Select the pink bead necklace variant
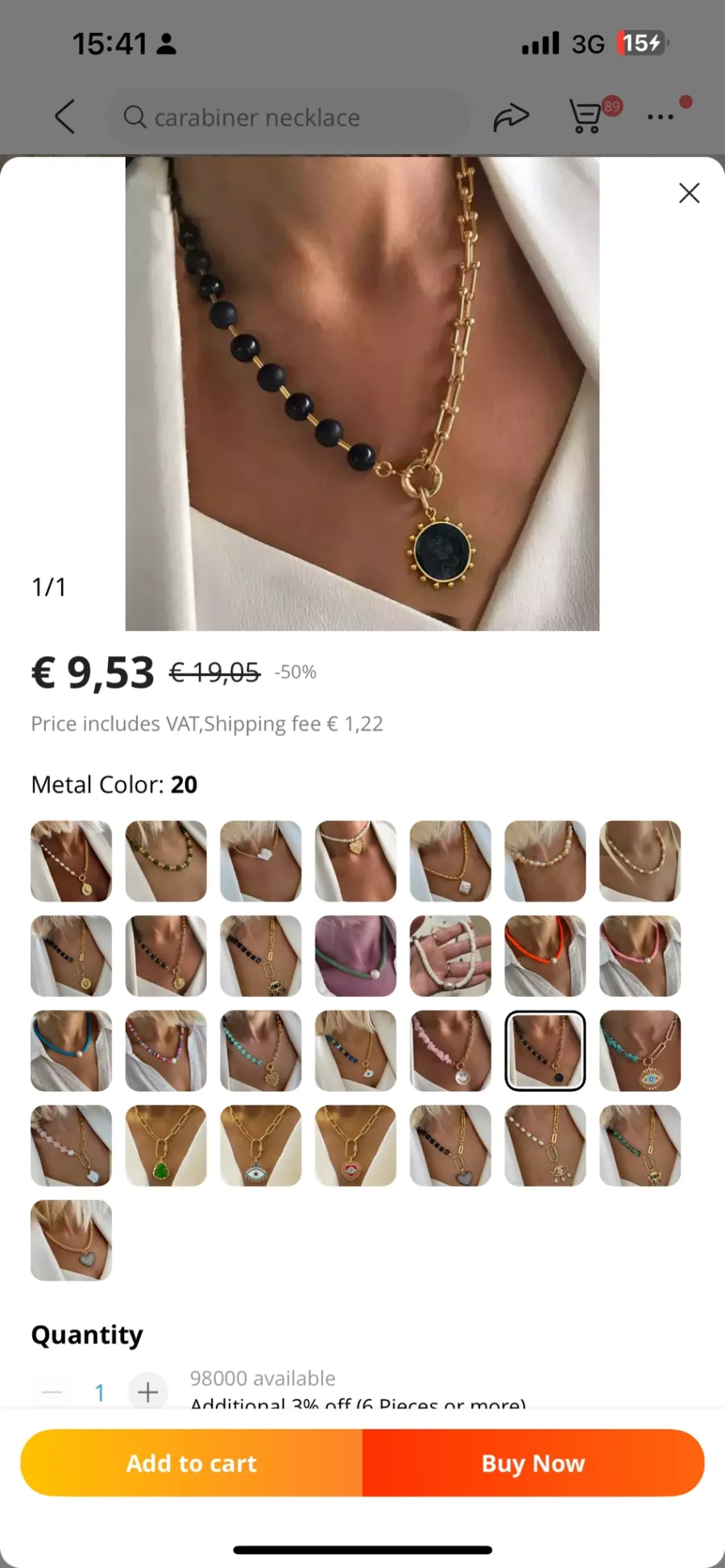This screenshot has height=1568, width=725. coord(640,956)
